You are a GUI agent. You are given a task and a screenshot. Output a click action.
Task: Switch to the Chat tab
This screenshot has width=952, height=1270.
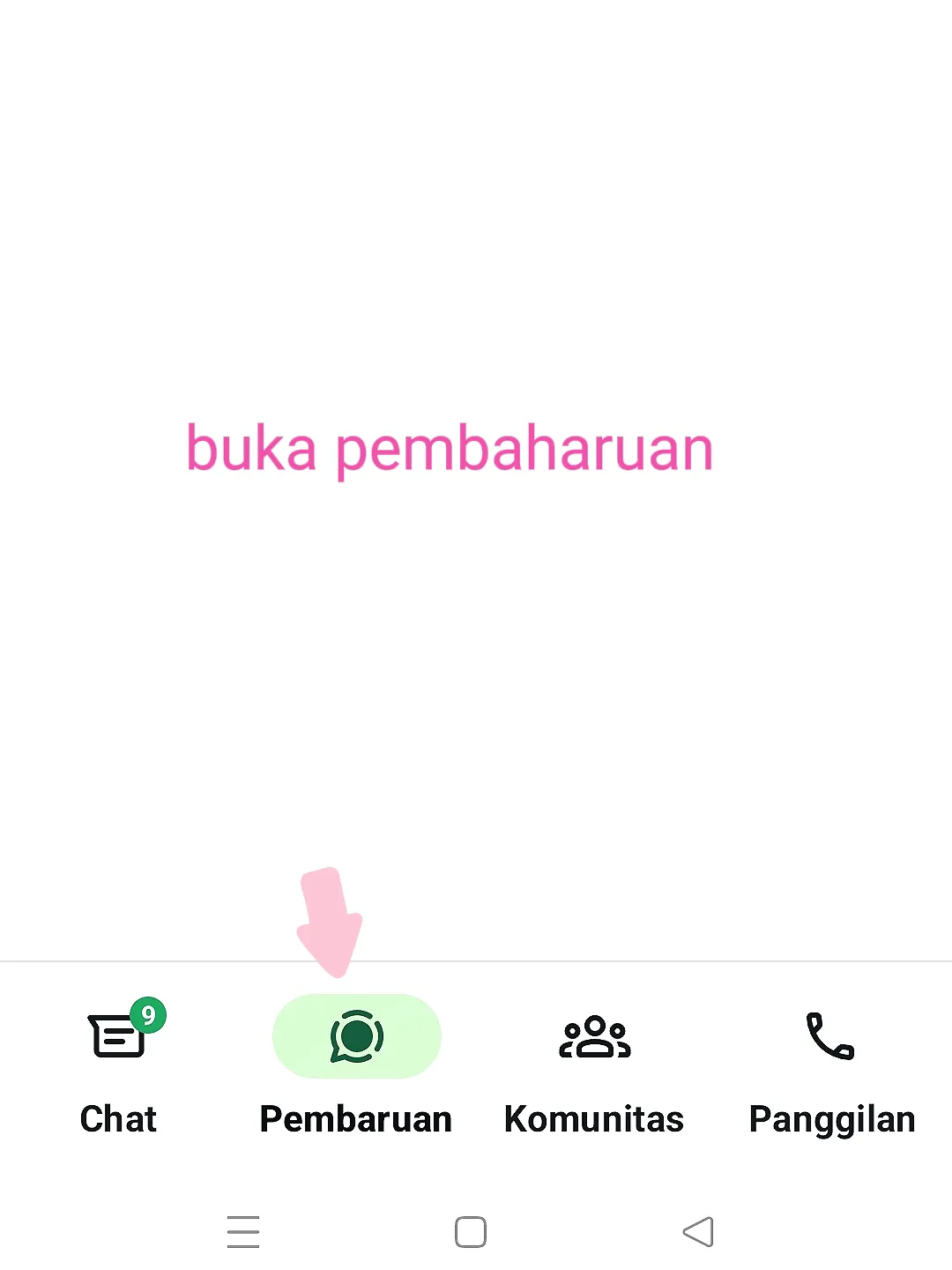118,1067
